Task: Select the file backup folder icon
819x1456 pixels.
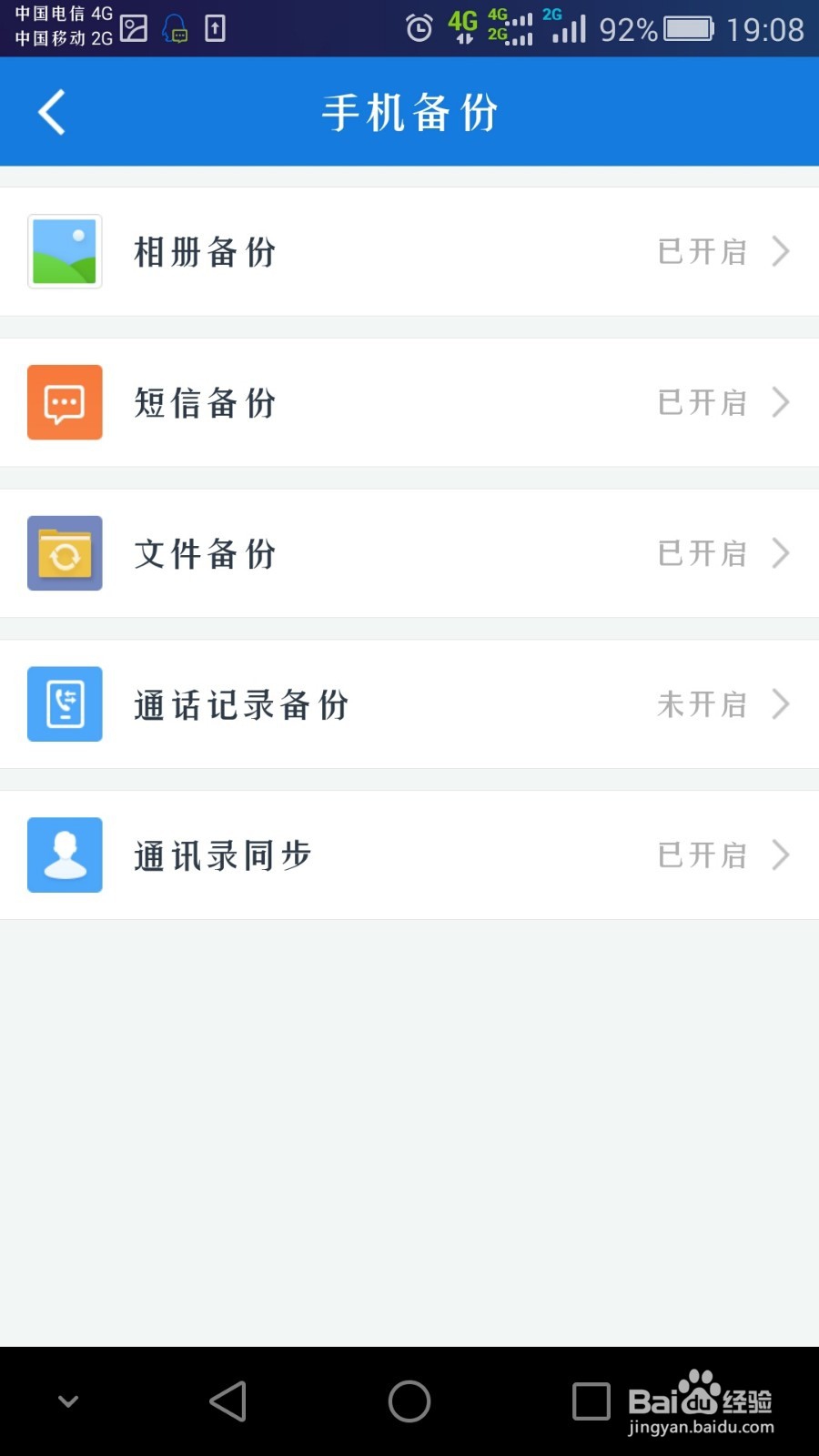Action: tap(64, 554)
